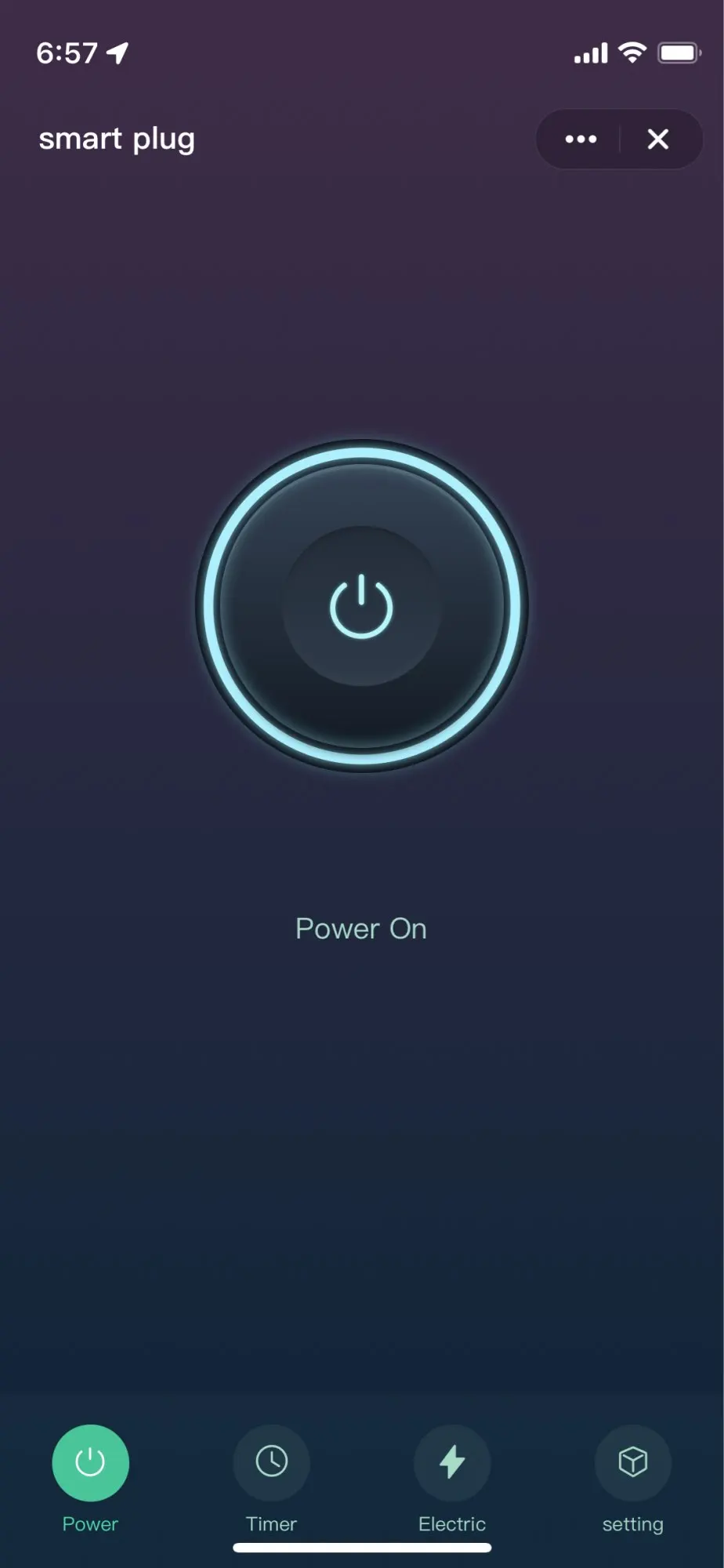The width and height of the screenshot is (724, 1568).
Task: Toggle the smart plug power button
Action: pyautogui.click(x=361, y=606)
